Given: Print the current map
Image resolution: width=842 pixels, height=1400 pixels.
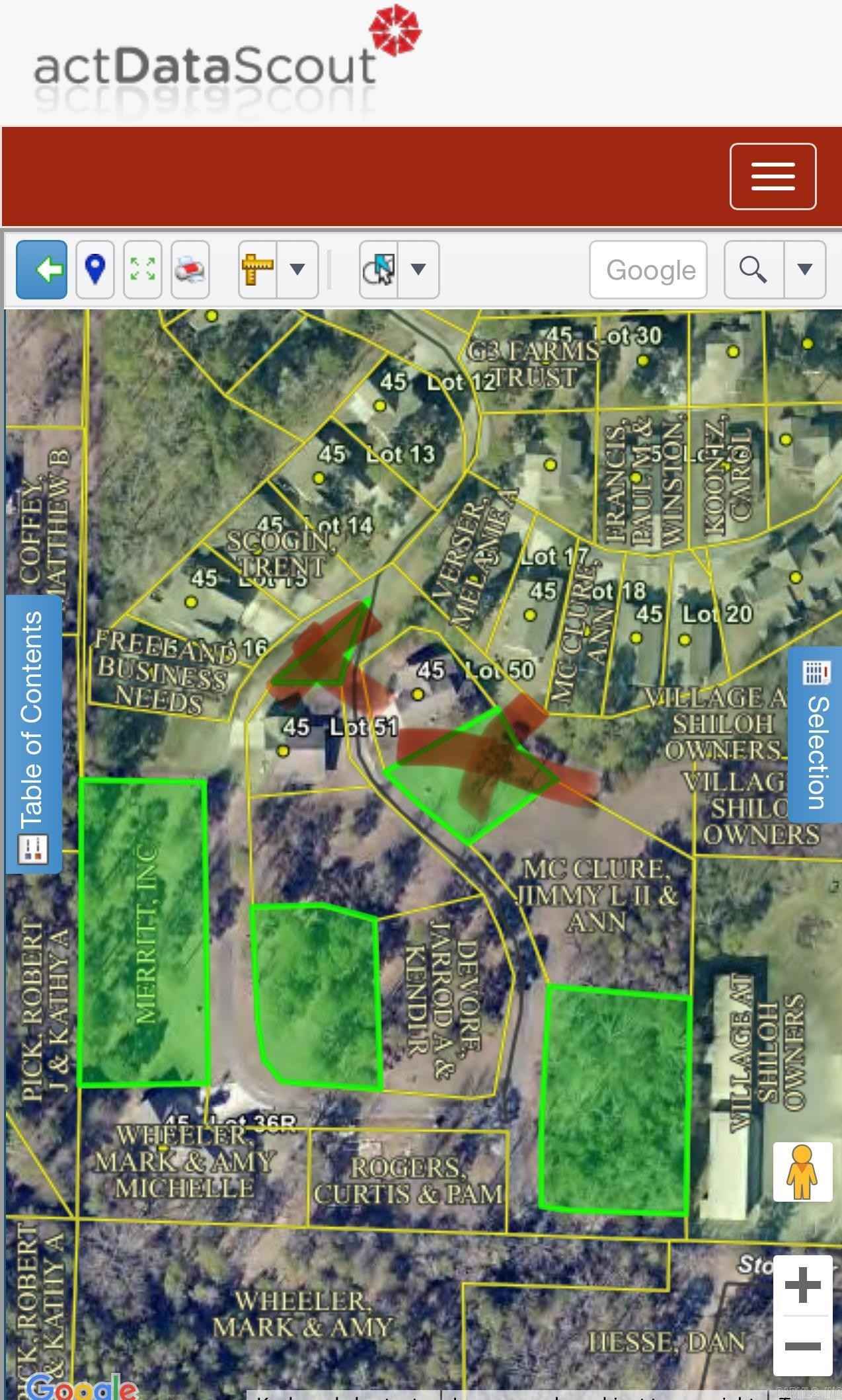Looking at the screenshot, I should click(190, 269).
